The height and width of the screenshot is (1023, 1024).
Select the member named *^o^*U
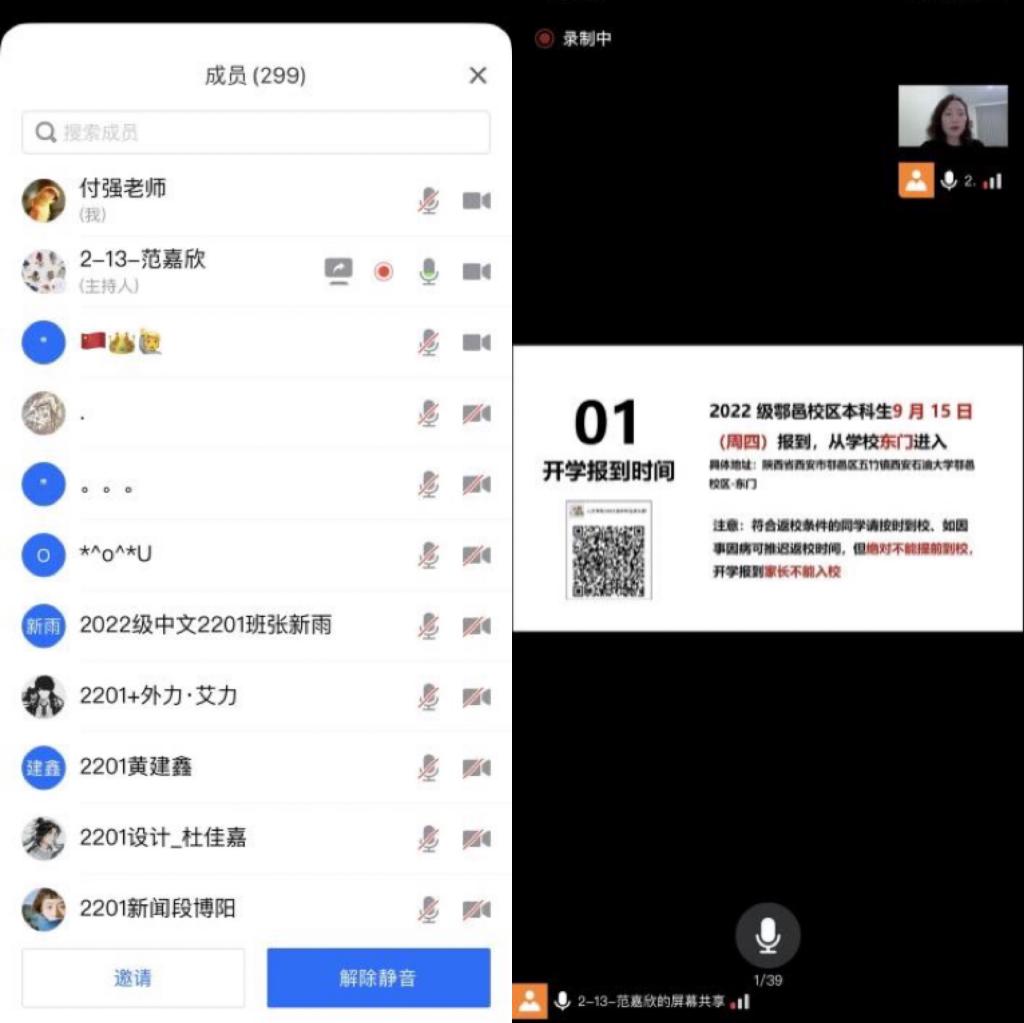click(x=116, y=554)
